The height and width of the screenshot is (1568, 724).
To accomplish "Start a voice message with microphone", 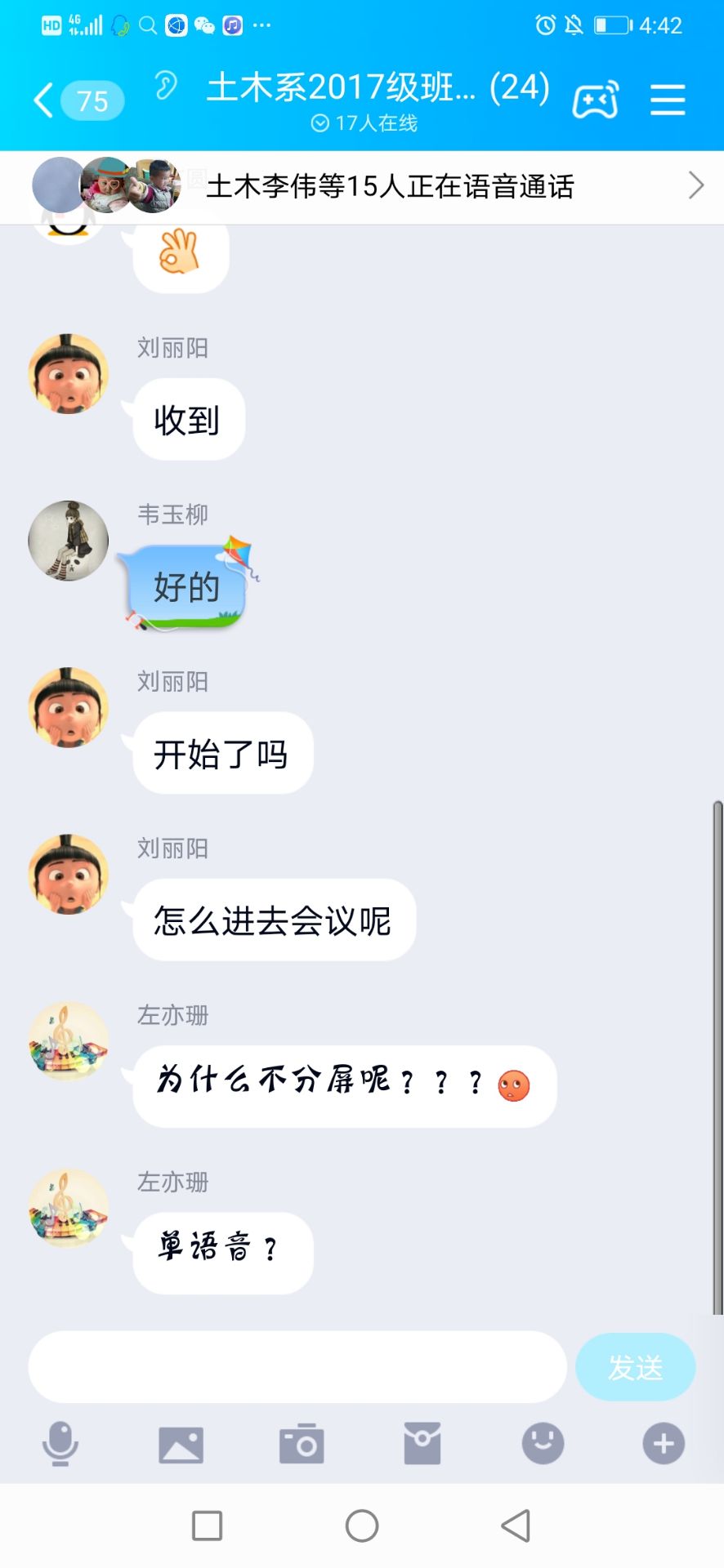I will 60,1443.
